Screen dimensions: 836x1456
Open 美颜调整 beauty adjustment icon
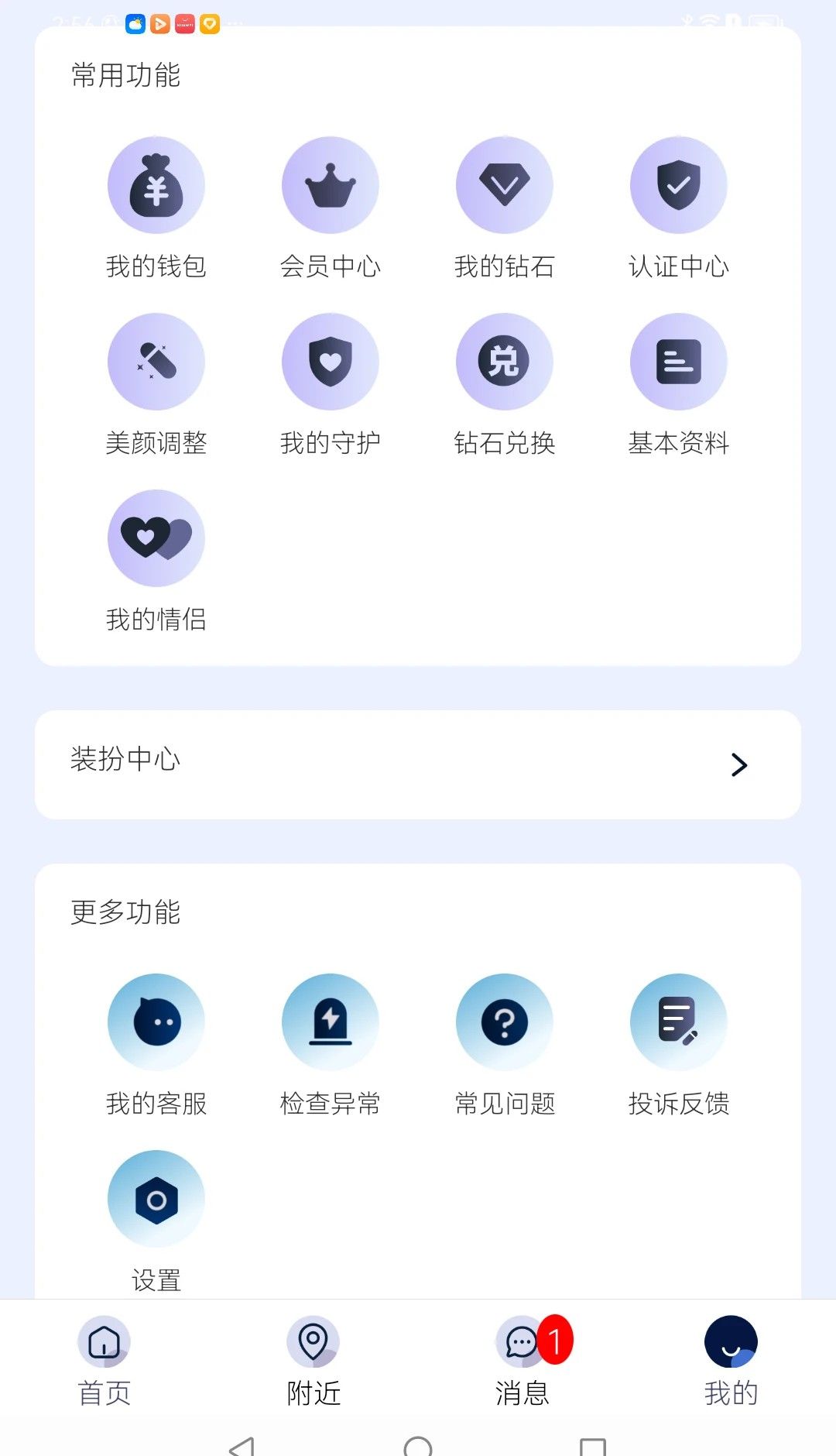[x=156, y=362]
